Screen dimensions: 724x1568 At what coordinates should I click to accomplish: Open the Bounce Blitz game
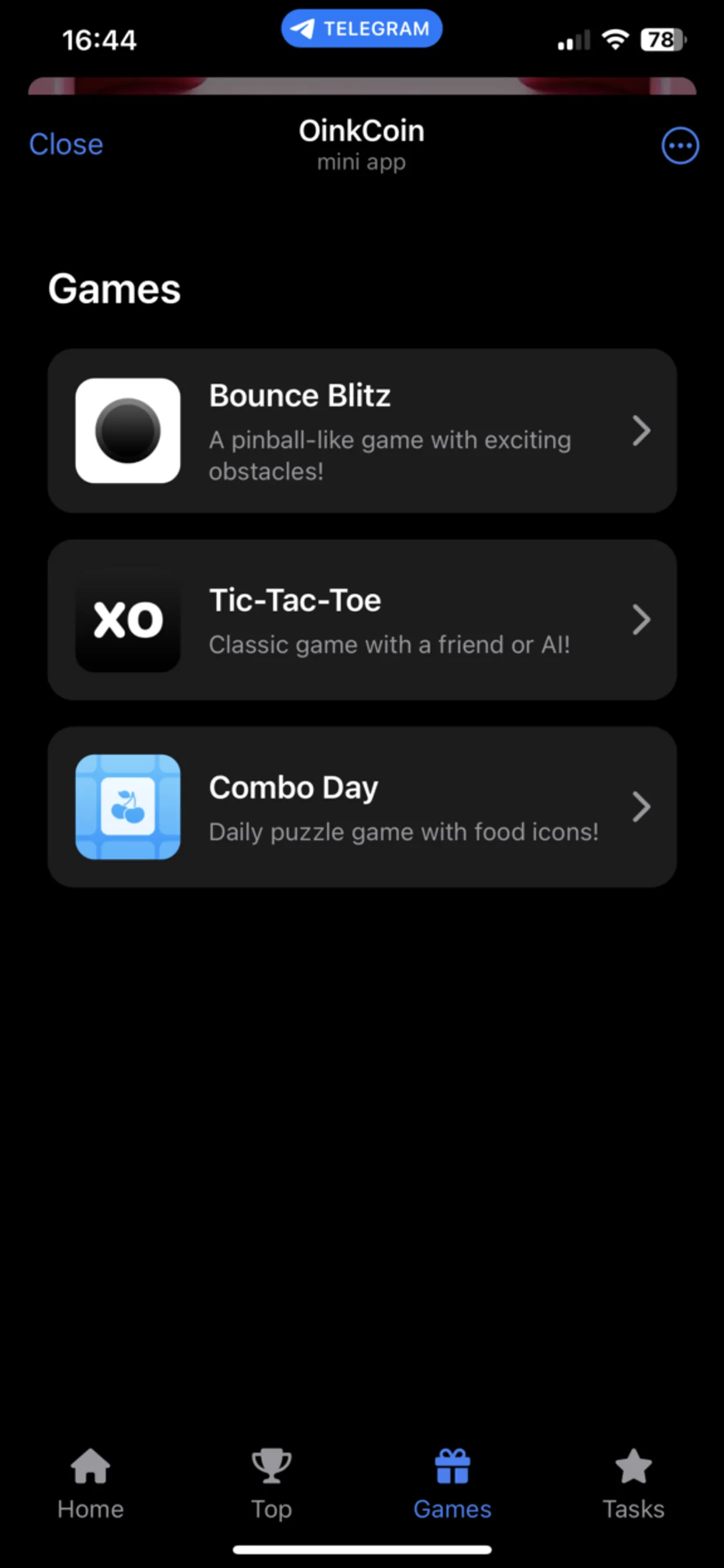click(362, 430)
